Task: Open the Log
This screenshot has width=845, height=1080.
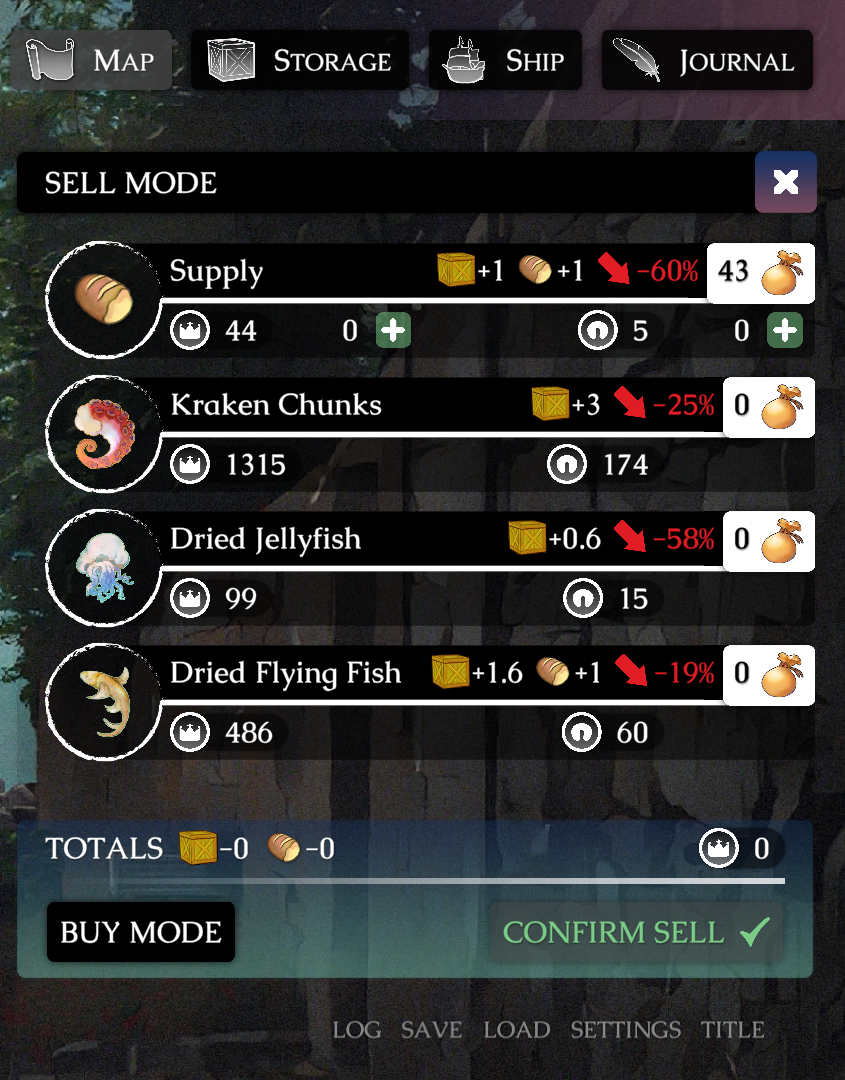Action: click(357, 1030)
